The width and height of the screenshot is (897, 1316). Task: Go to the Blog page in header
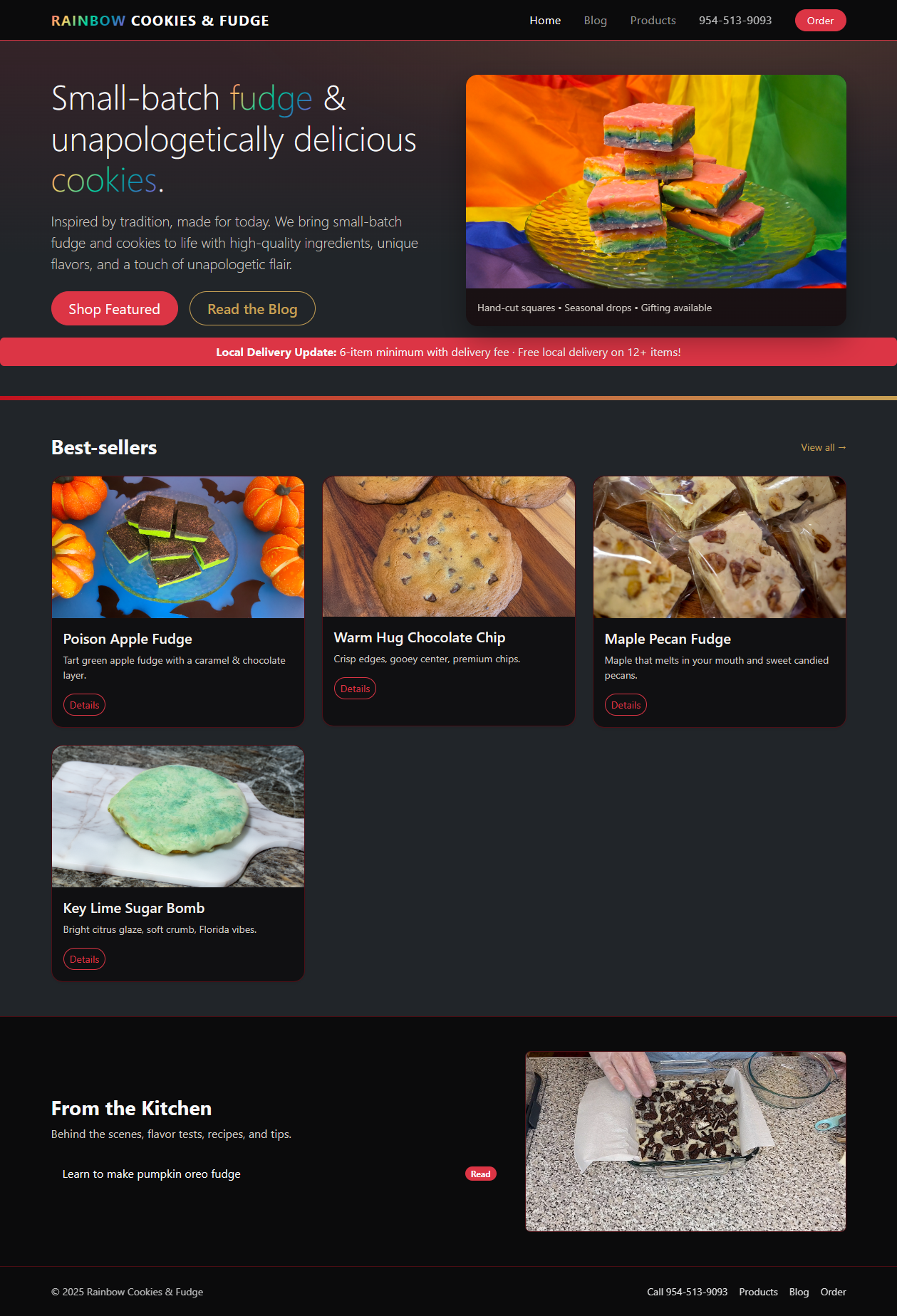(595, 21)
